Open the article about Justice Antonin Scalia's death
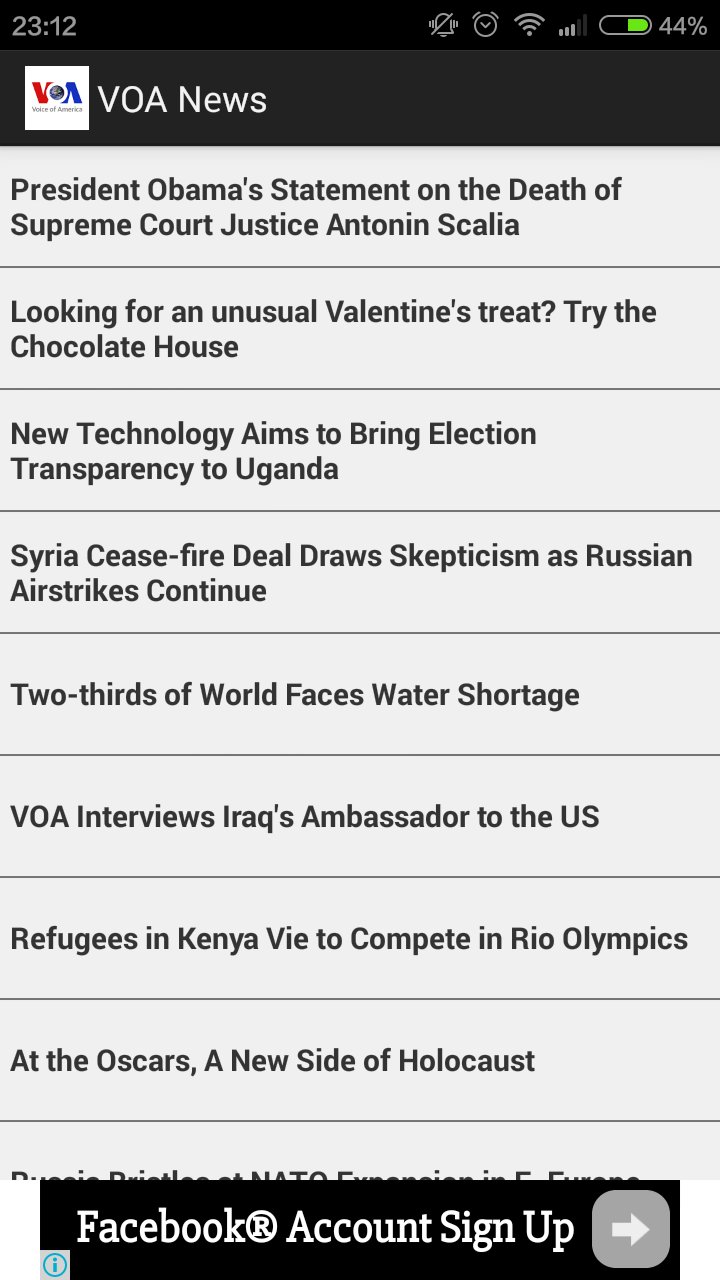The width and height of the screenshot is (720, 1280). pyautogui.click(x=360, y=207)
